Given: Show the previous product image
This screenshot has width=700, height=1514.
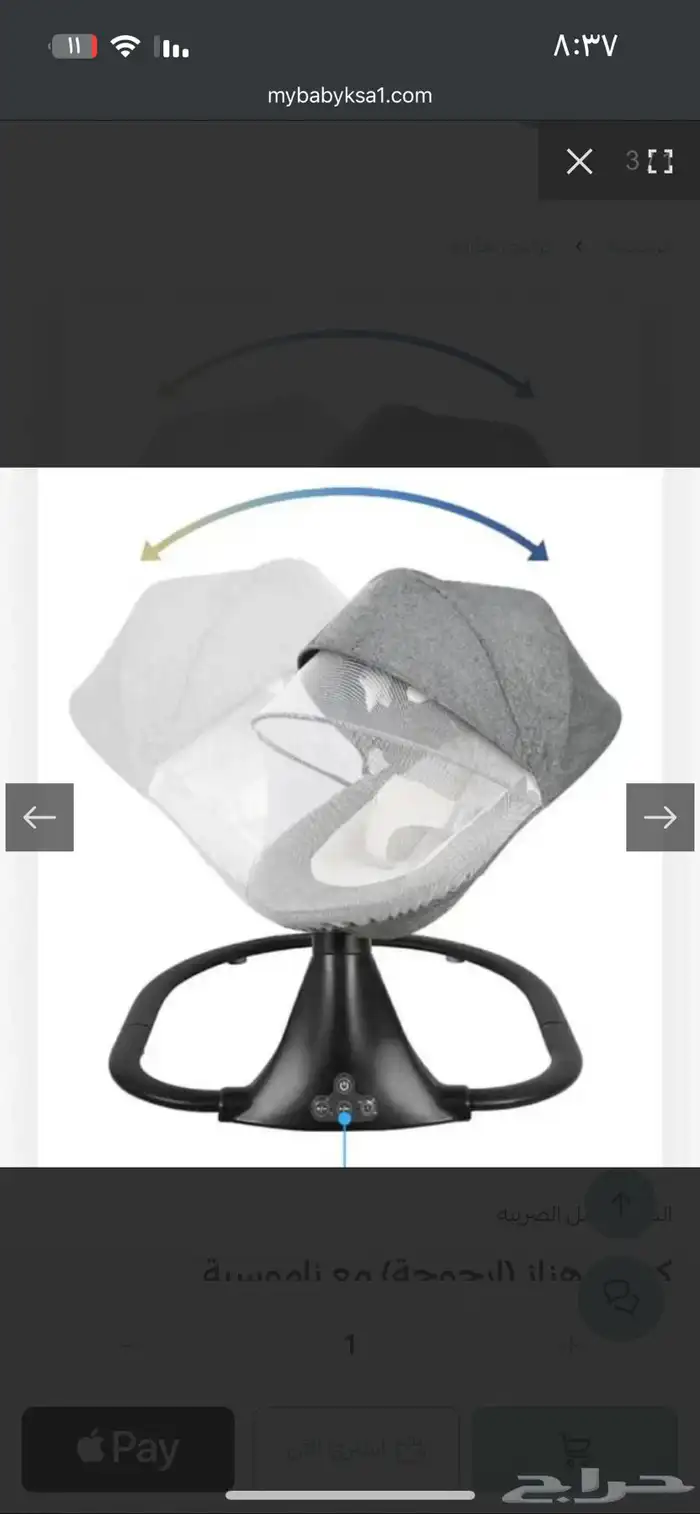Looking at the screenshot, I should click(x=40, y=817).
